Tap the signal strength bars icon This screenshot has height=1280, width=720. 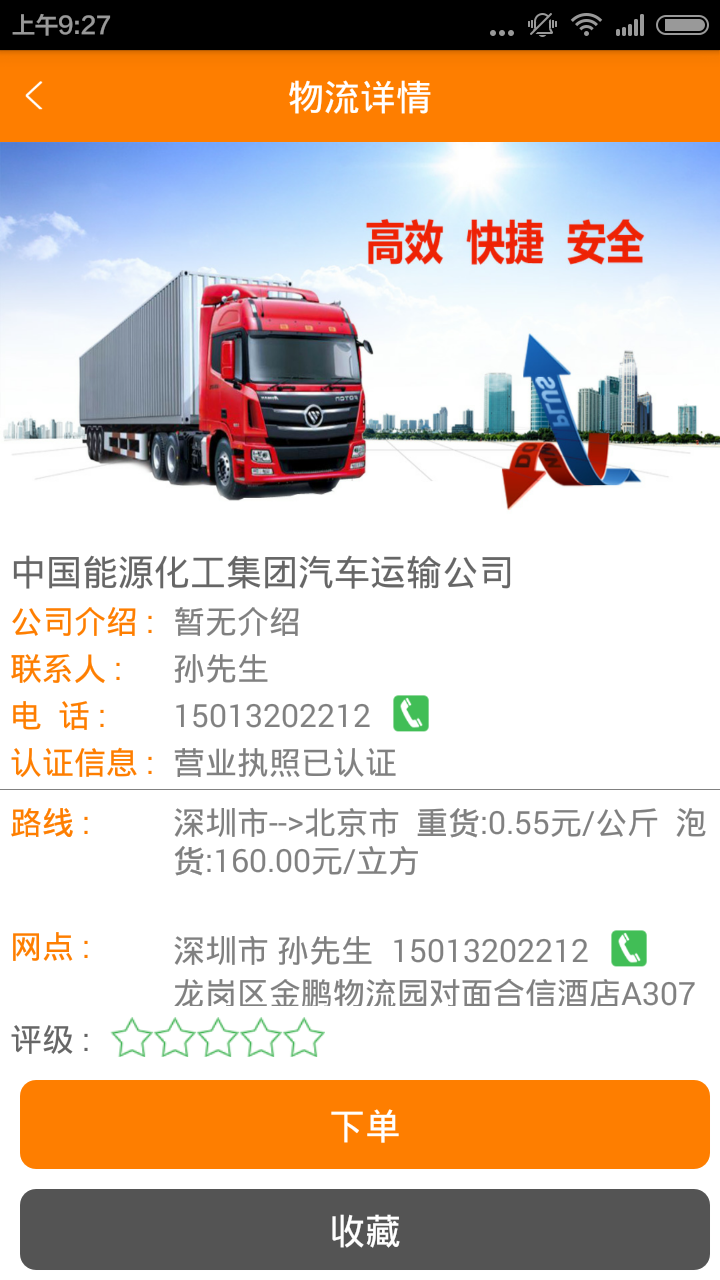[x=633, y=24]
